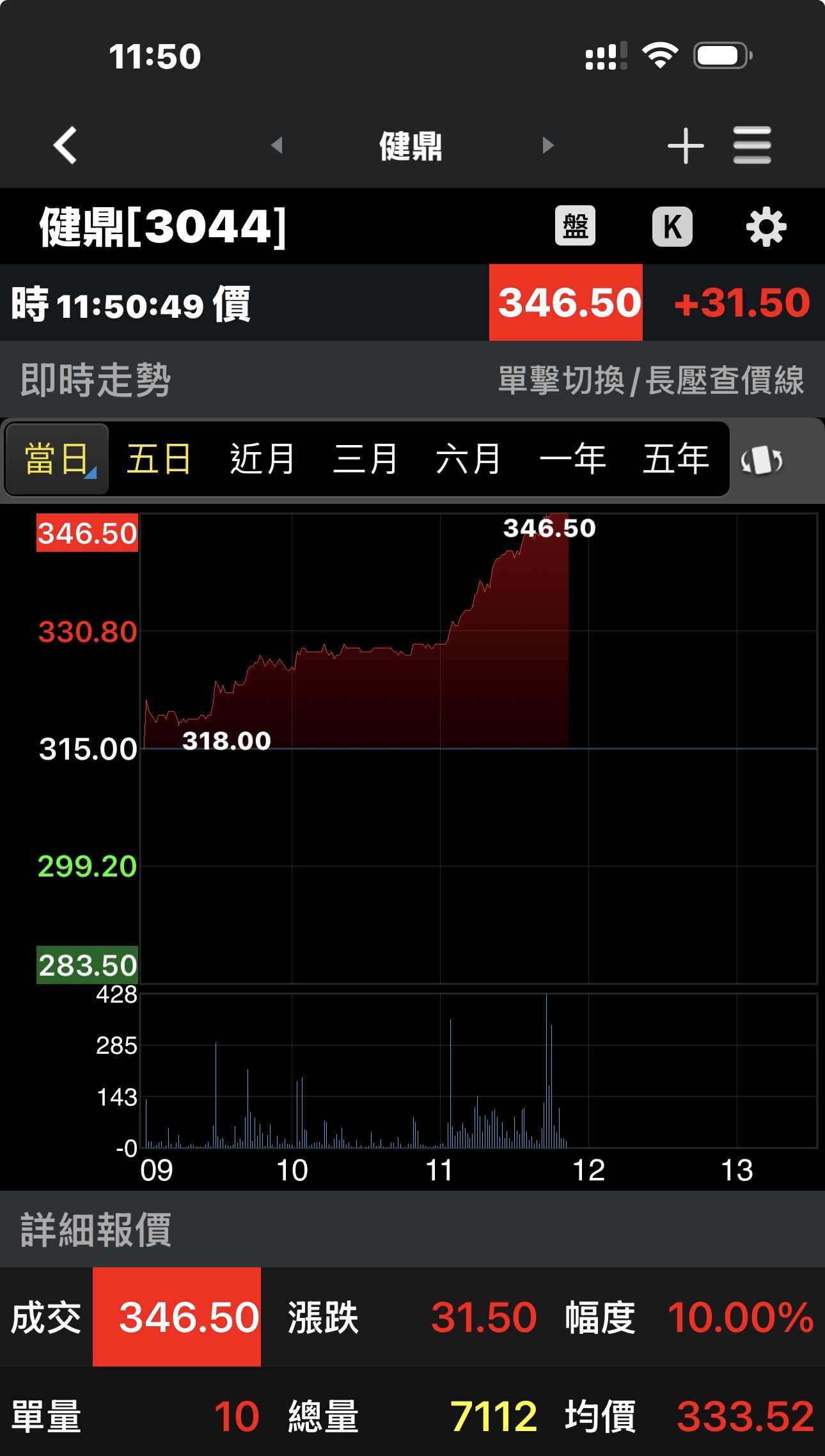Select the 當日 intraday range
Image resolution: width=825 pixels, height=1456 pixels.
[x=57, y=459]
